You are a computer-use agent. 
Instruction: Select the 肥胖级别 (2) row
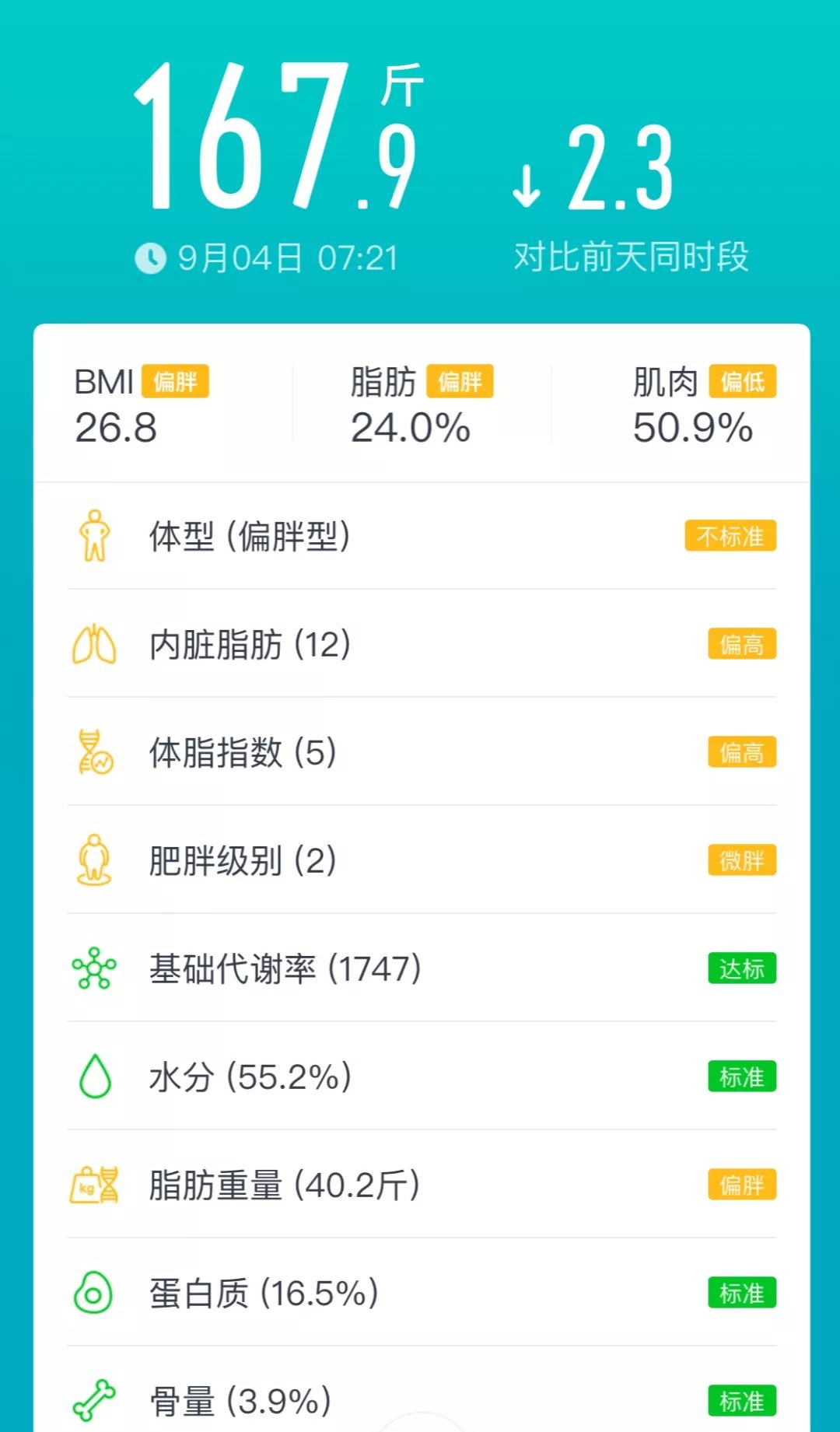click(x=420, y=860)
